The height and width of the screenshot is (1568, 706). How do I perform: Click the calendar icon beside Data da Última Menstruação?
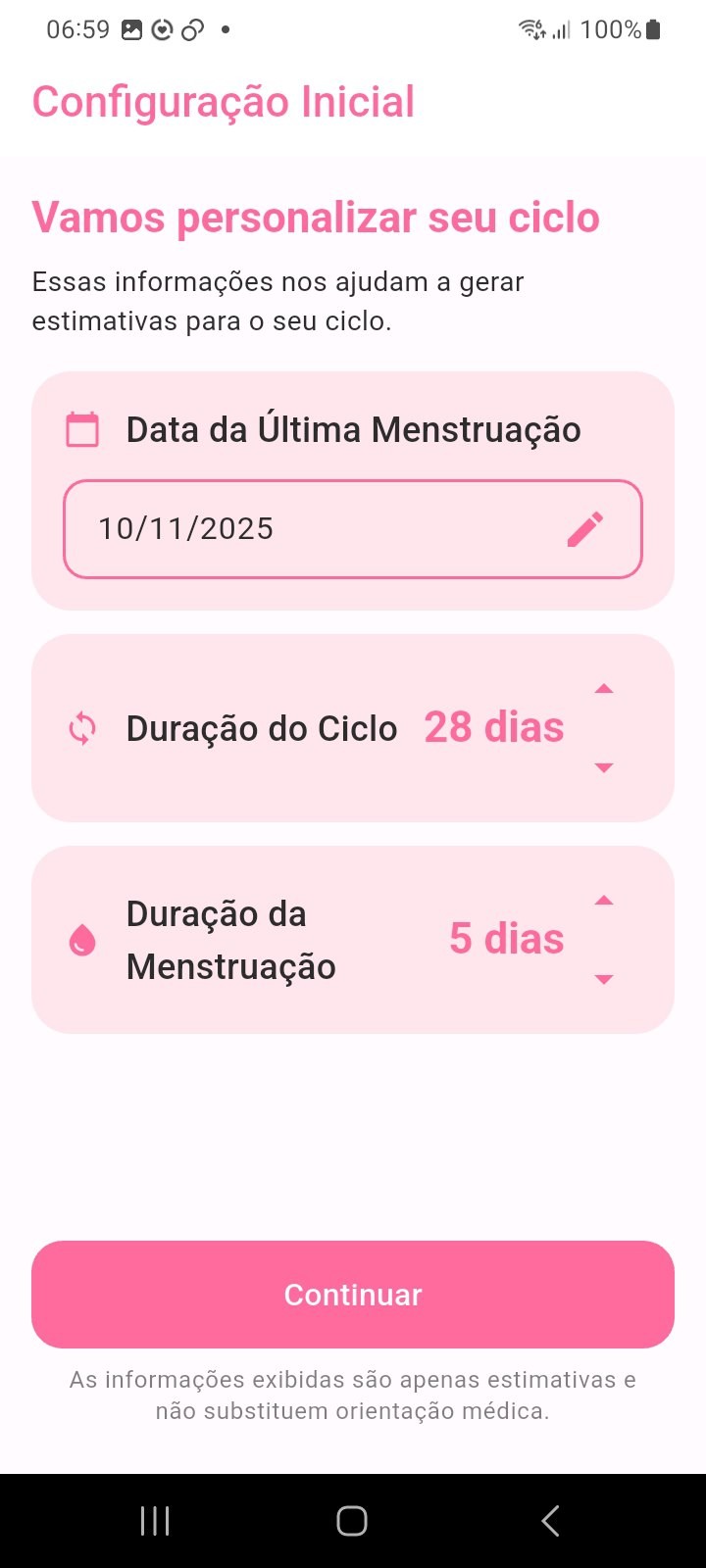tap(82, 428)
